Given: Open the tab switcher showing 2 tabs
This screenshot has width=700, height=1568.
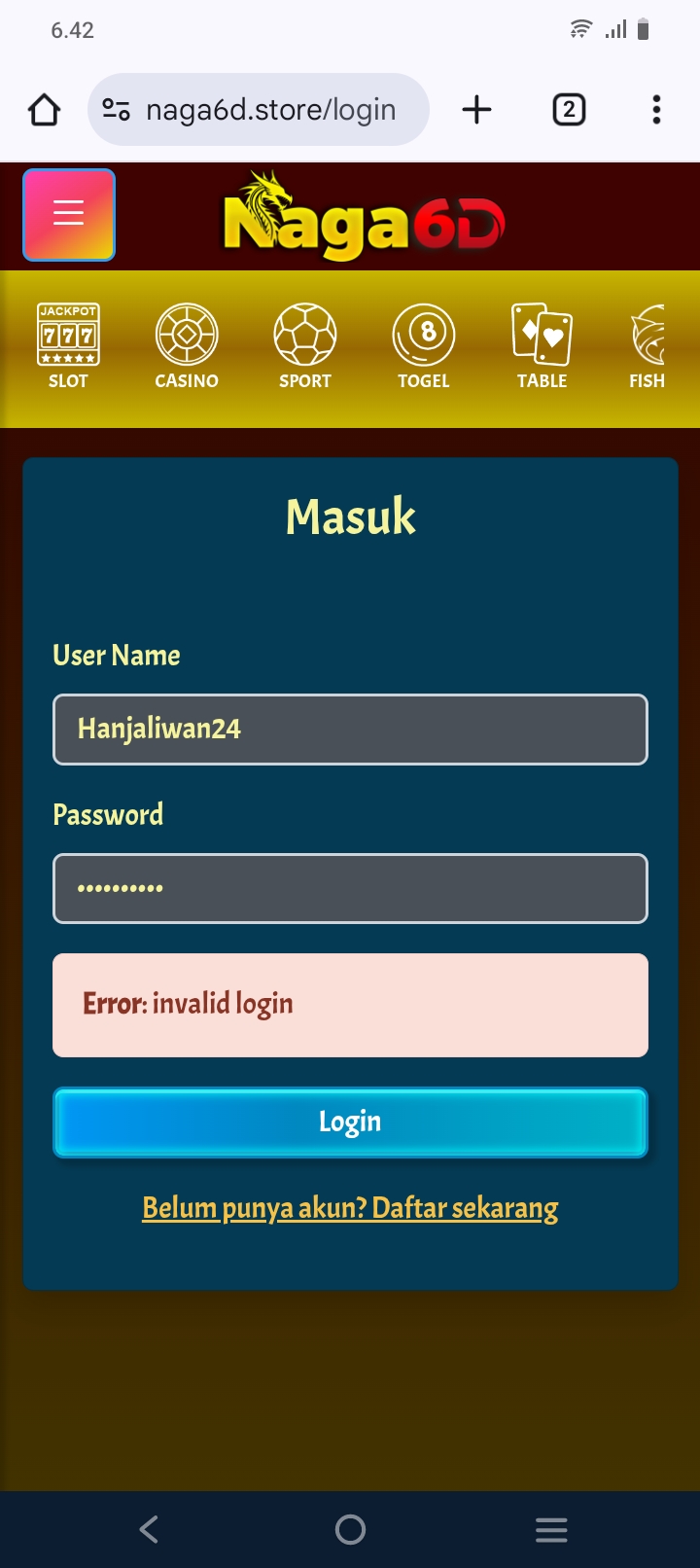Looking at the screenshot, I should pyautogui.click(x=569, y=110).
